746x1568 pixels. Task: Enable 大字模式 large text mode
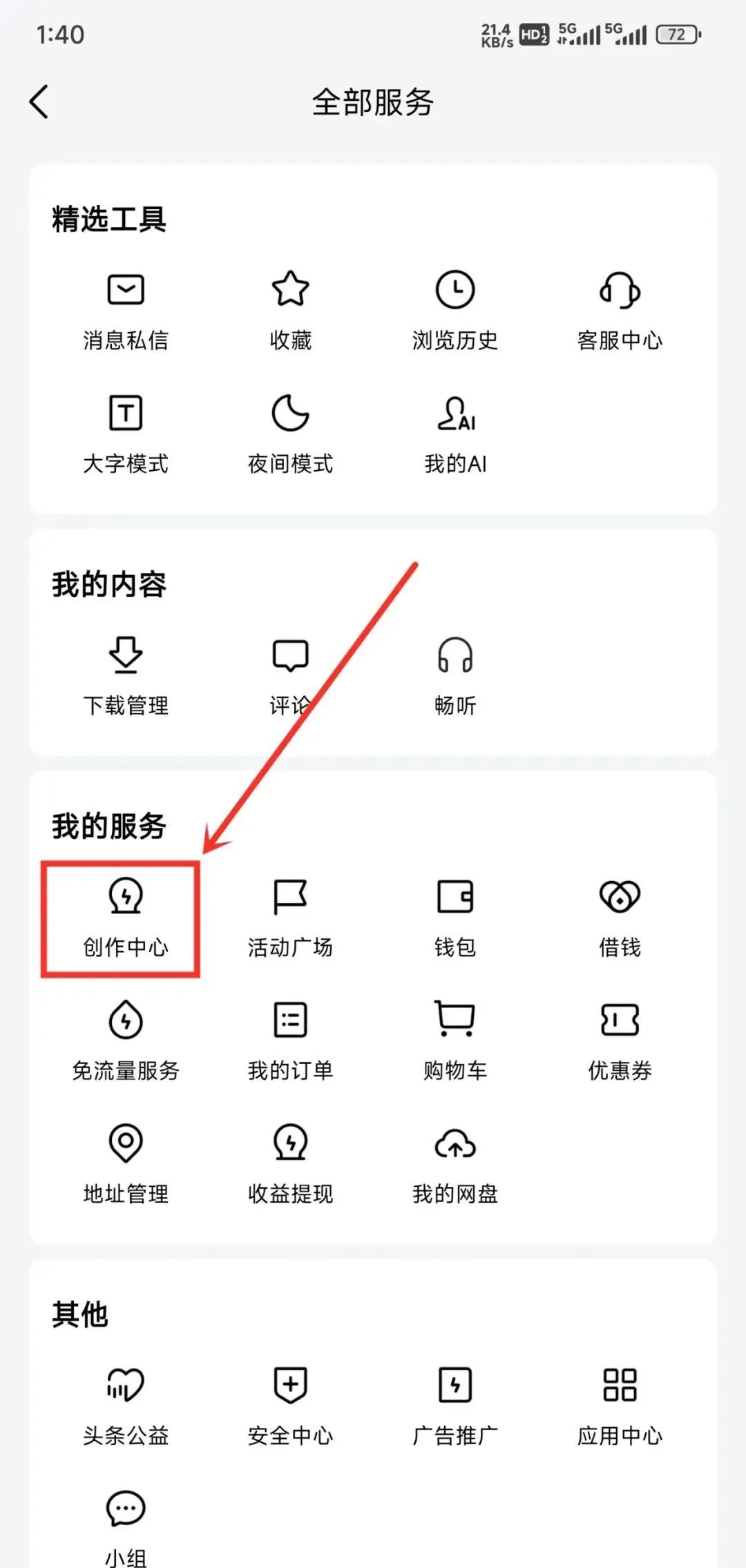(126, 435)
